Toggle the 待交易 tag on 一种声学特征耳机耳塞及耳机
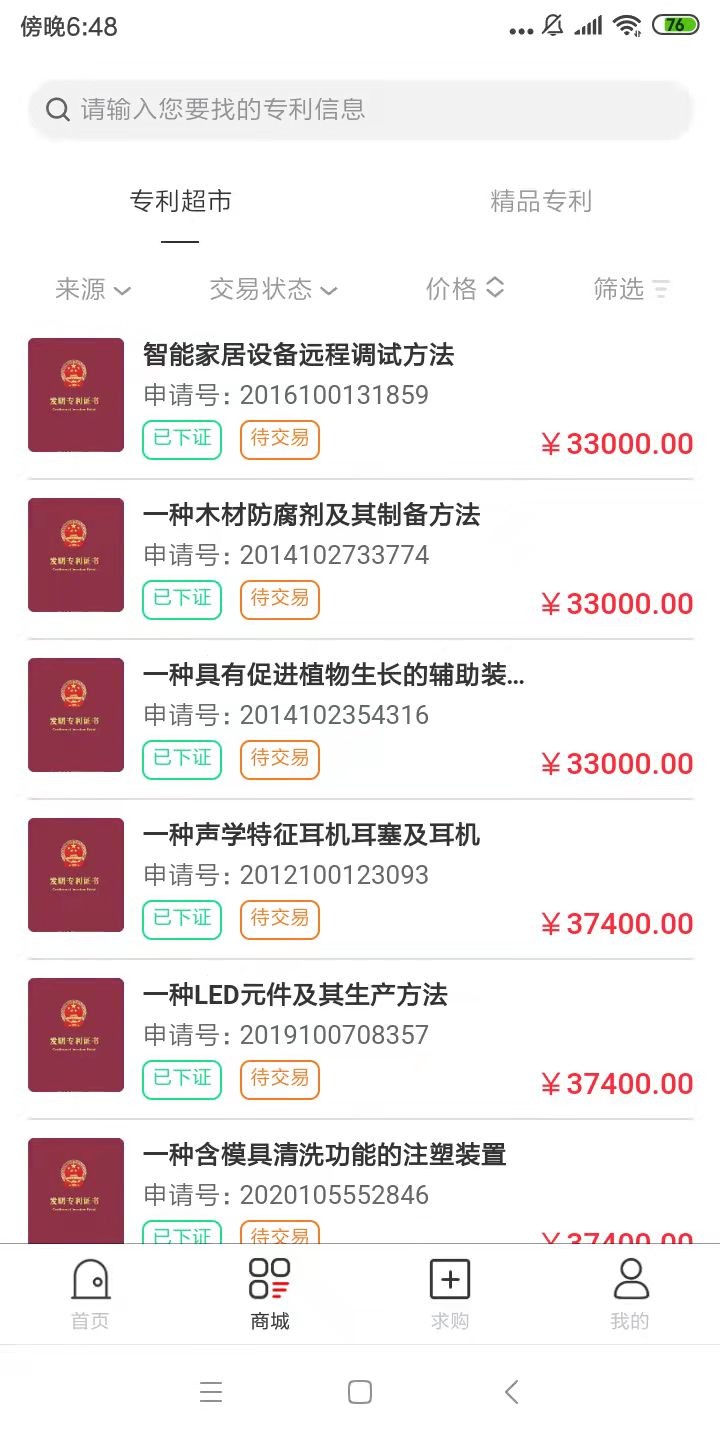 279,919
